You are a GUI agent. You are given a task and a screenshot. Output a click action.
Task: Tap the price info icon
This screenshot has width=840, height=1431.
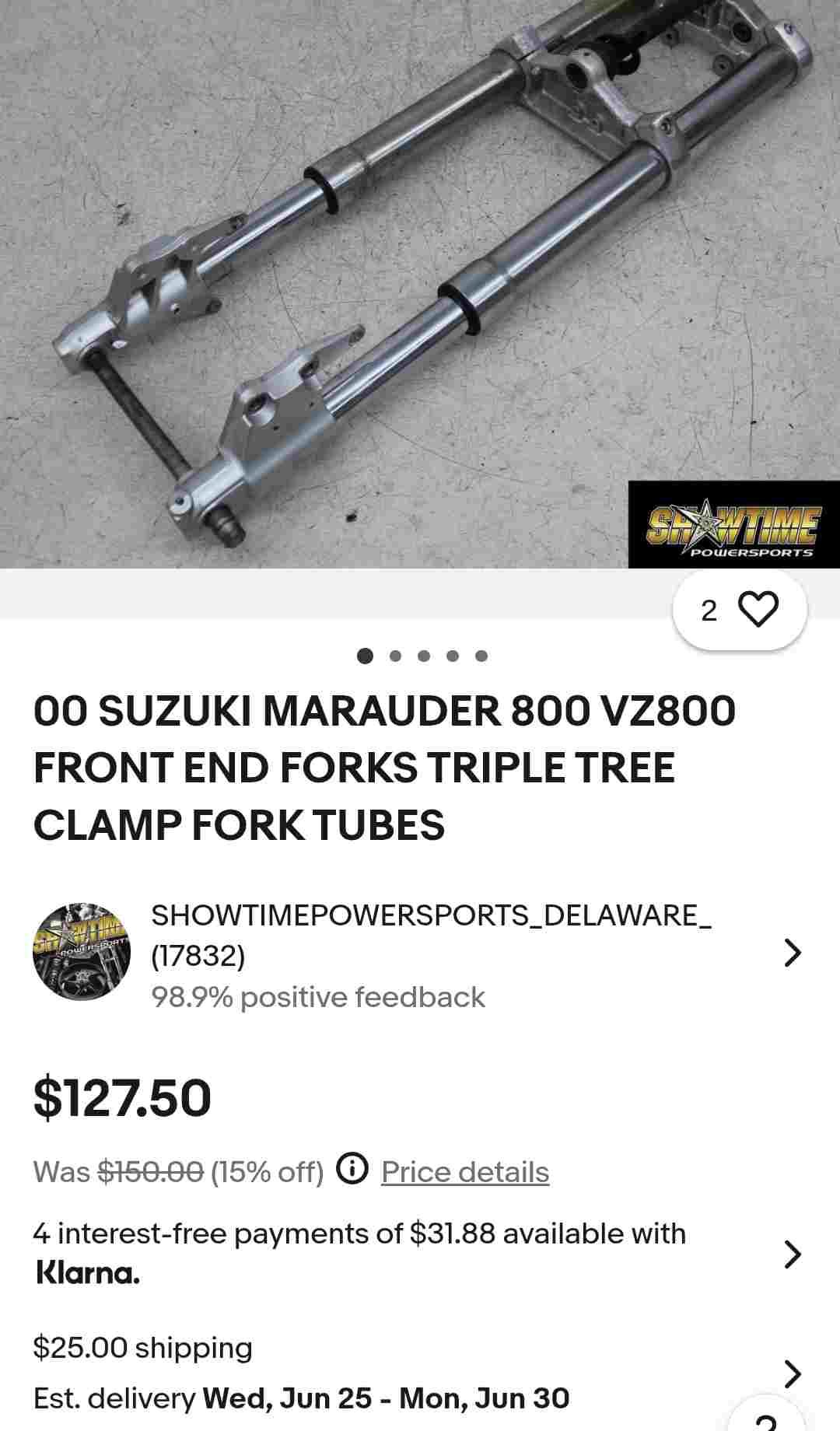click(352, 1169)
